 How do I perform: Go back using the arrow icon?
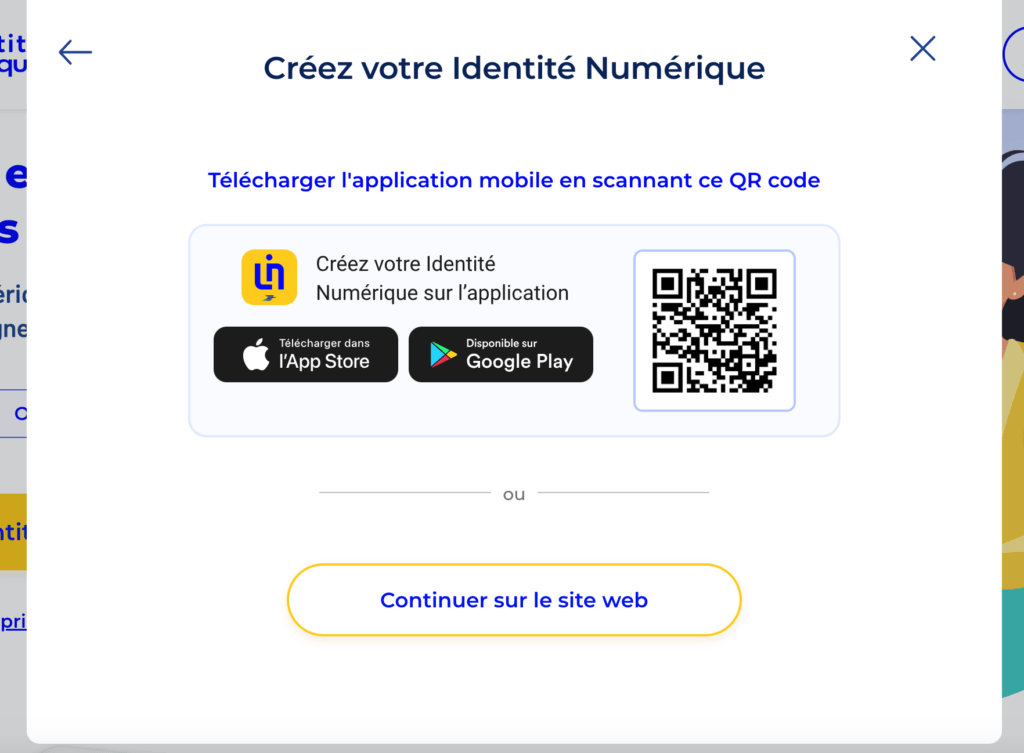click(x=75, y=52)
